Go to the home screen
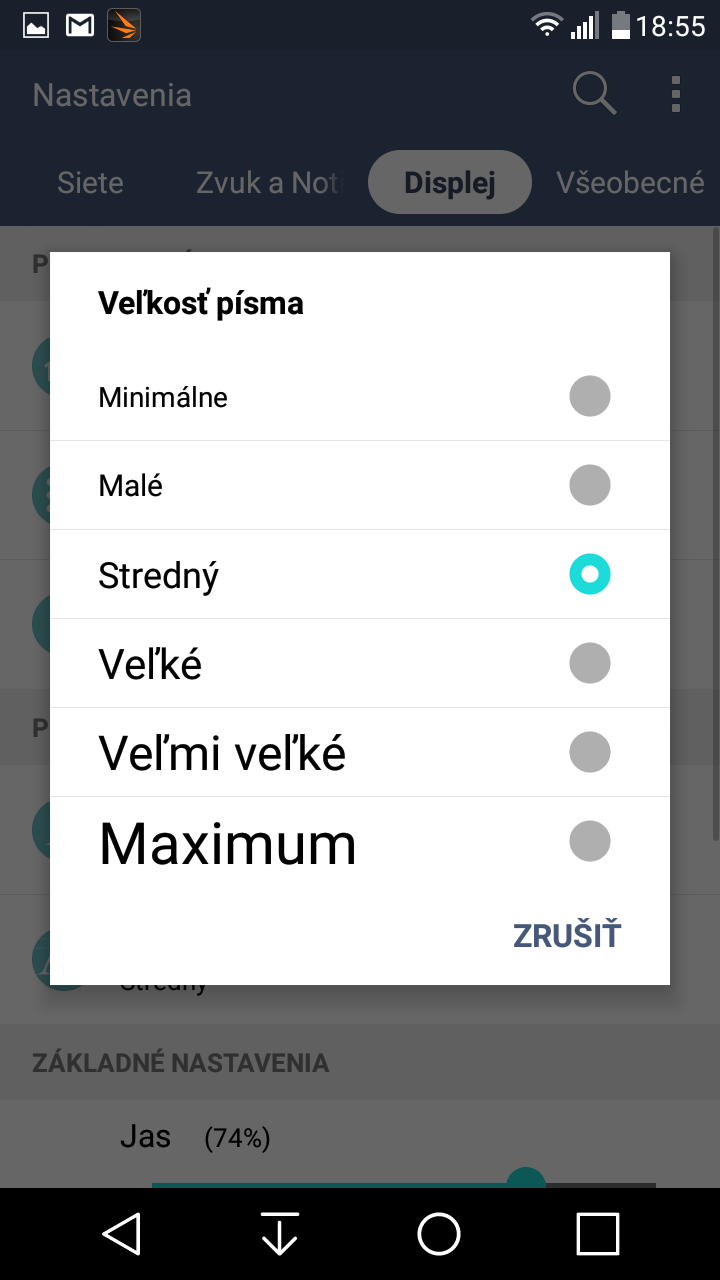The image size is (720, 1280). [x=439, y=1234]
